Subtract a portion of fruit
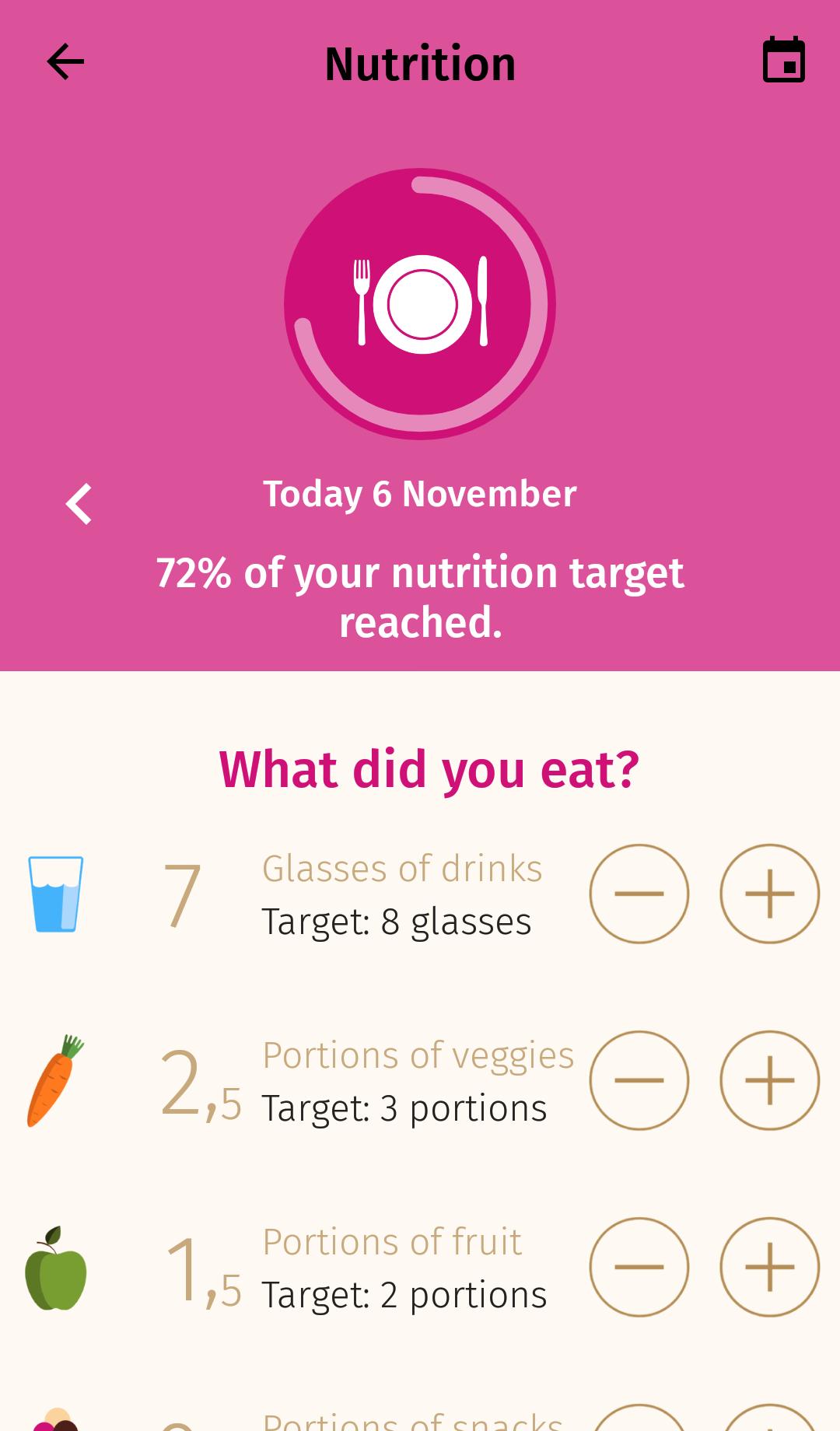Screen dimensions: 840x1431 [639, 1267]
